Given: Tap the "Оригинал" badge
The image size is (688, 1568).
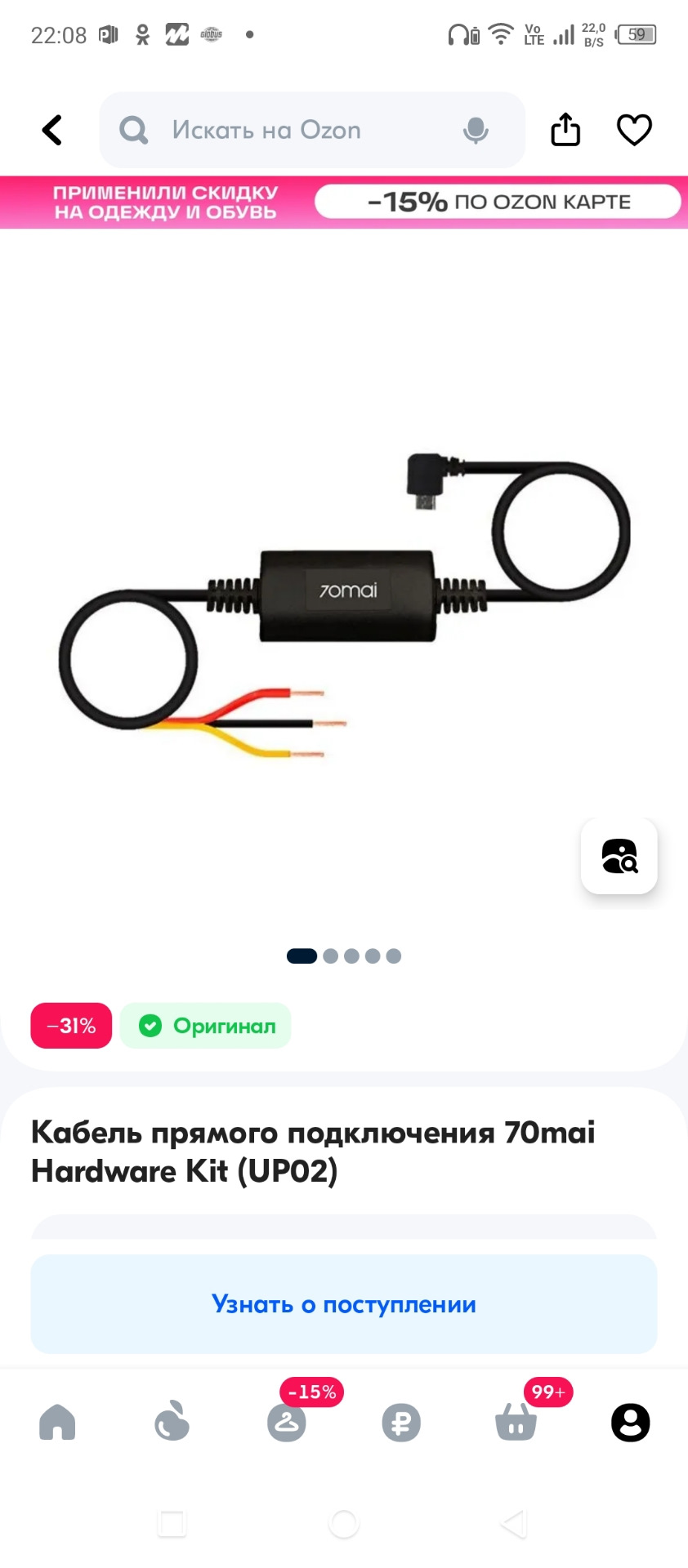Looking at the screenshot, I should tap(206, 1026).
